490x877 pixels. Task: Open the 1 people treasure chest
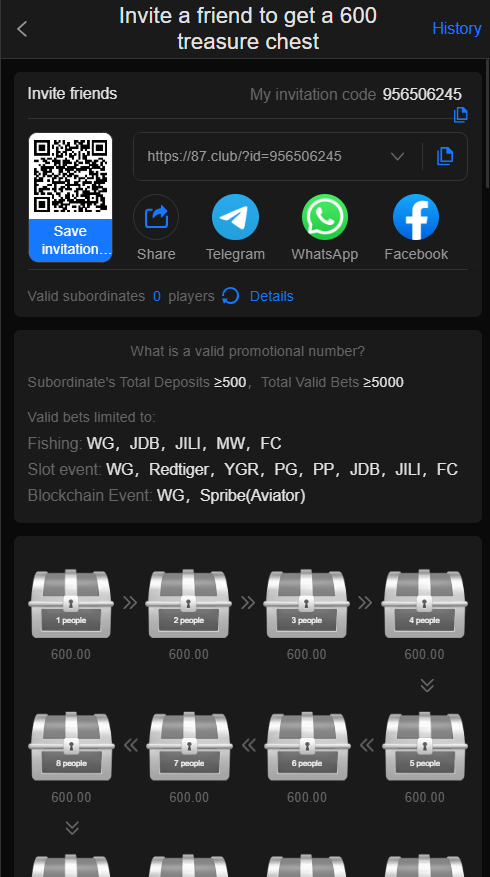(70, 603)
